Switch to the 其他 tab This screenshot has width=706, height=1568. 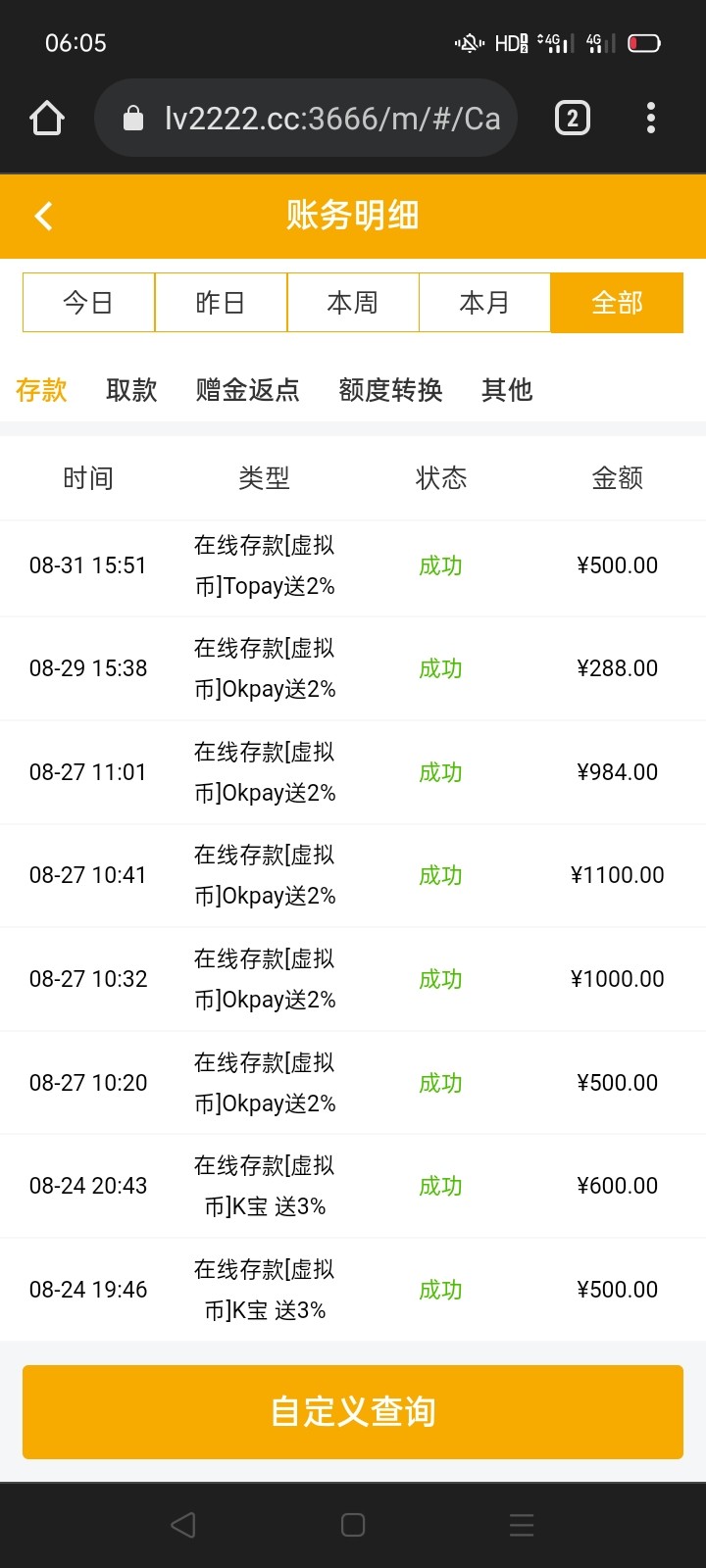[507, 390]
